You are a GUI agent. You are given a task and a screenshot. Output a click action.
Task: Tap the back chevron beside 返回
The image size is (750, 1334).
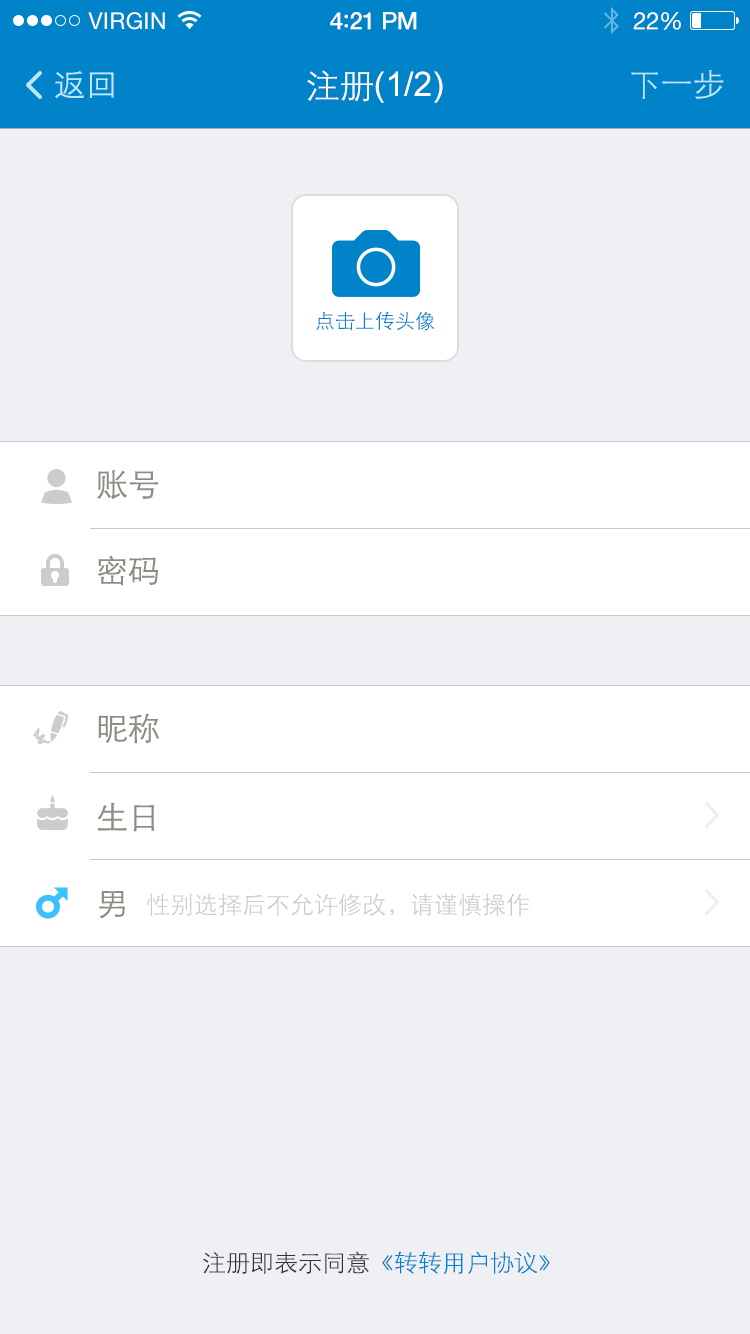coord(33,85)
